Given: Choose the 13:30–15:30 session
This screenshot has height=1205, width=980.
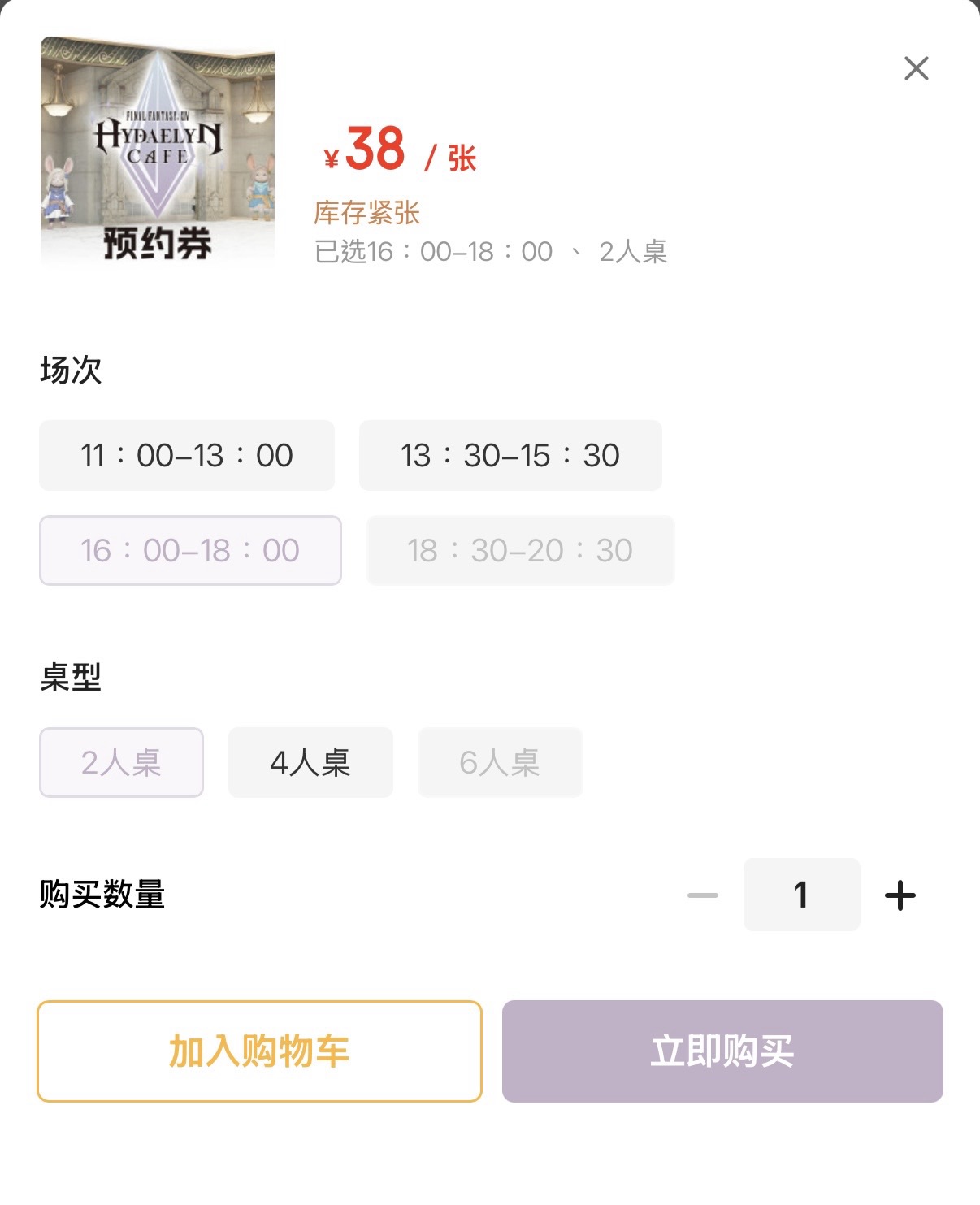Looking at the screenshot, I should [510, 455].
